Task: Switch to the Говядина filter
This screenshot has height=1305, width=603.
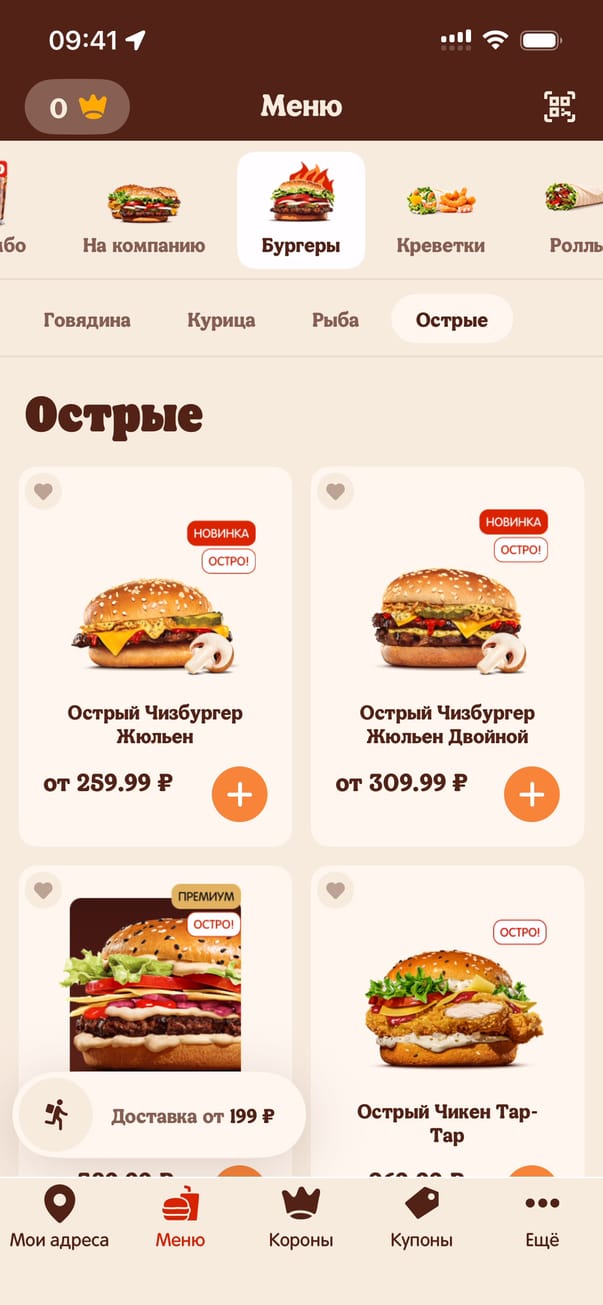Action: tap(87, 320)
